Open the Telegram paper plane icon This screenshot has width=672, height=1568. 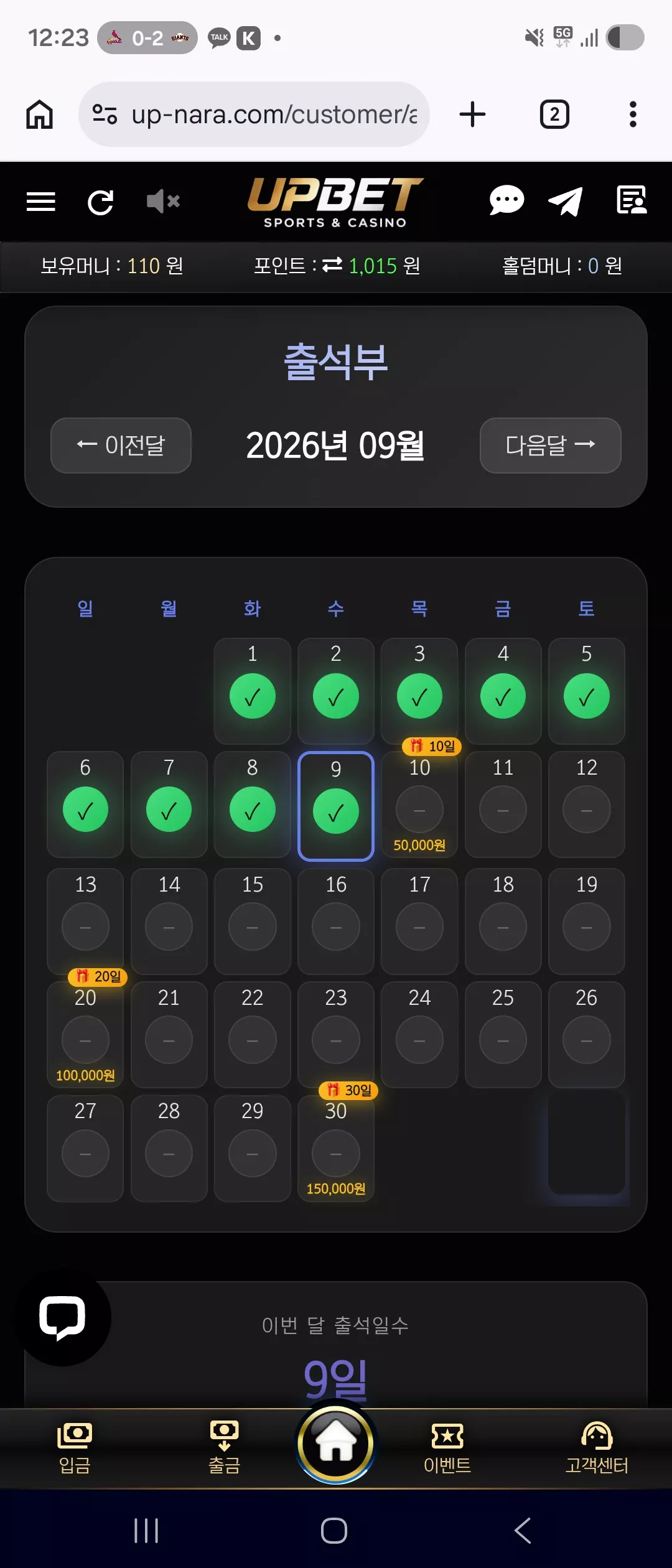click(x=566, y=202)
